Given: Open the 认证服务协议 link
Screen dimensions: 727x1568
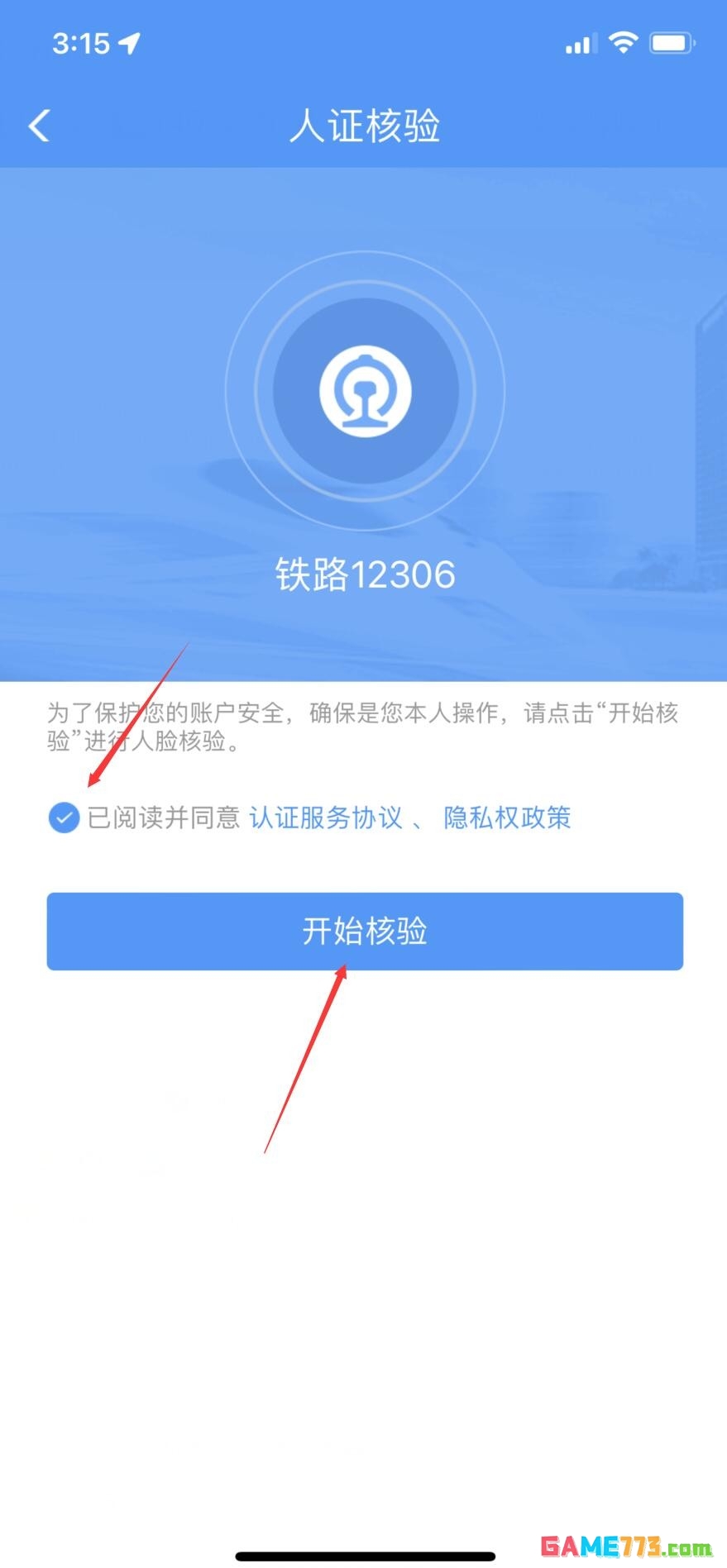Looking at the screenshot, I should coord(326,818).
